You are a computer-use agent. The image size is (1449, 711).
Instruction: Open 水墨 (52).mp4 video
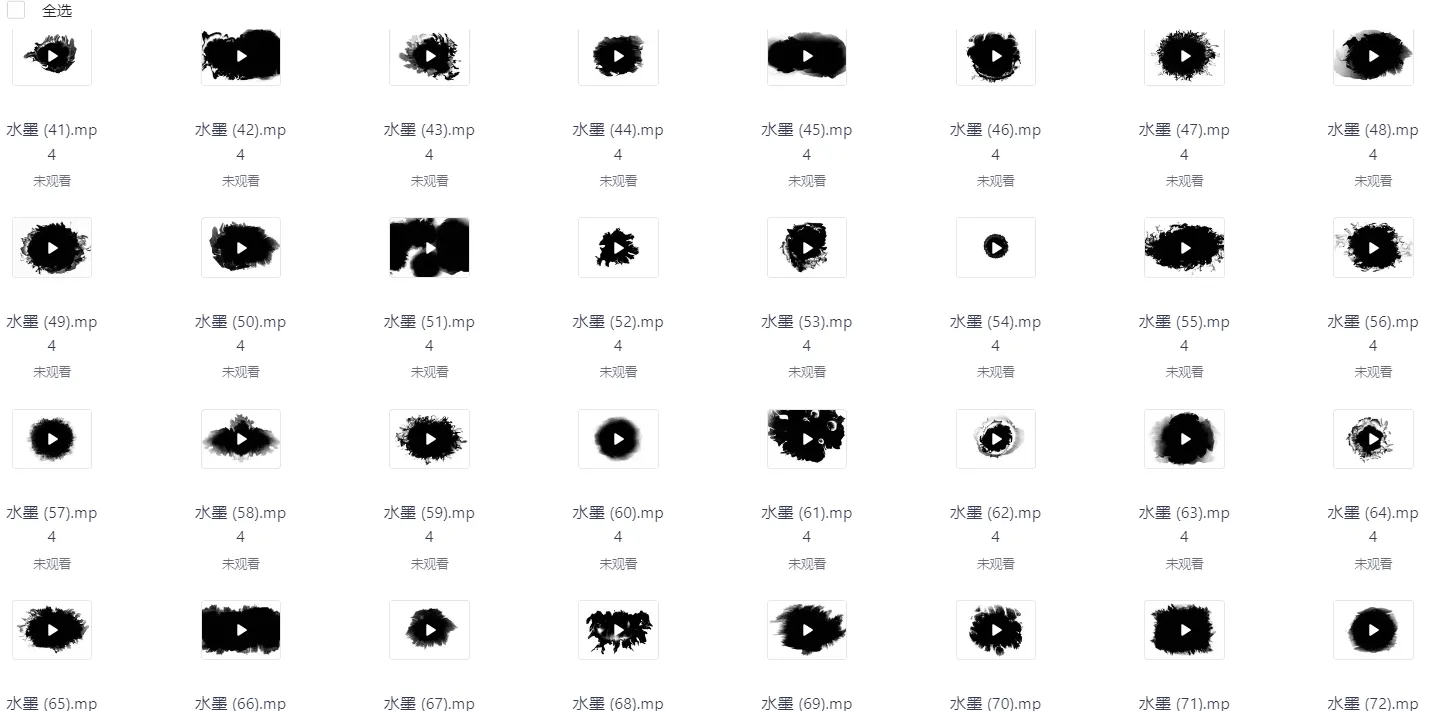[618, 247]
